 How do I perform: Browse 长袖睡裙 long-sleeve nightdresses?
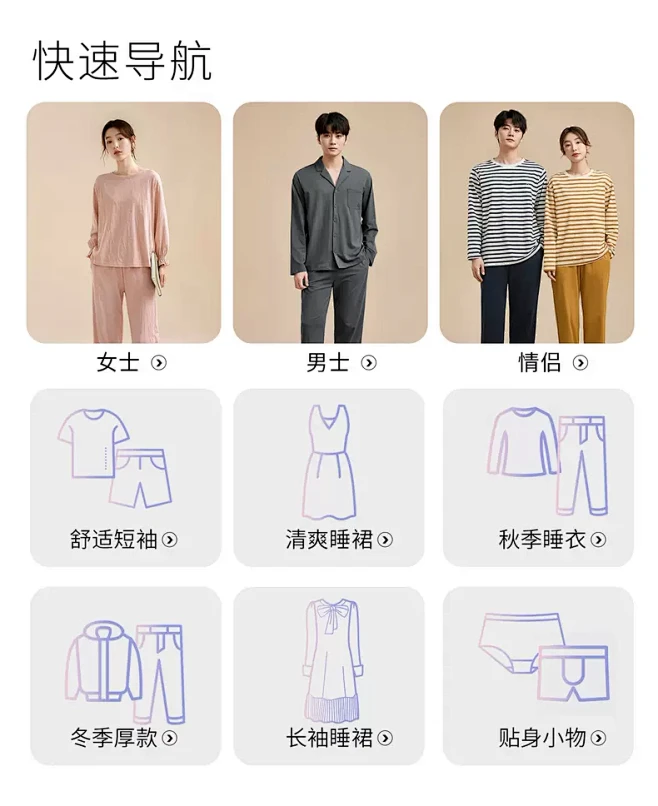[x=329, y=676]
